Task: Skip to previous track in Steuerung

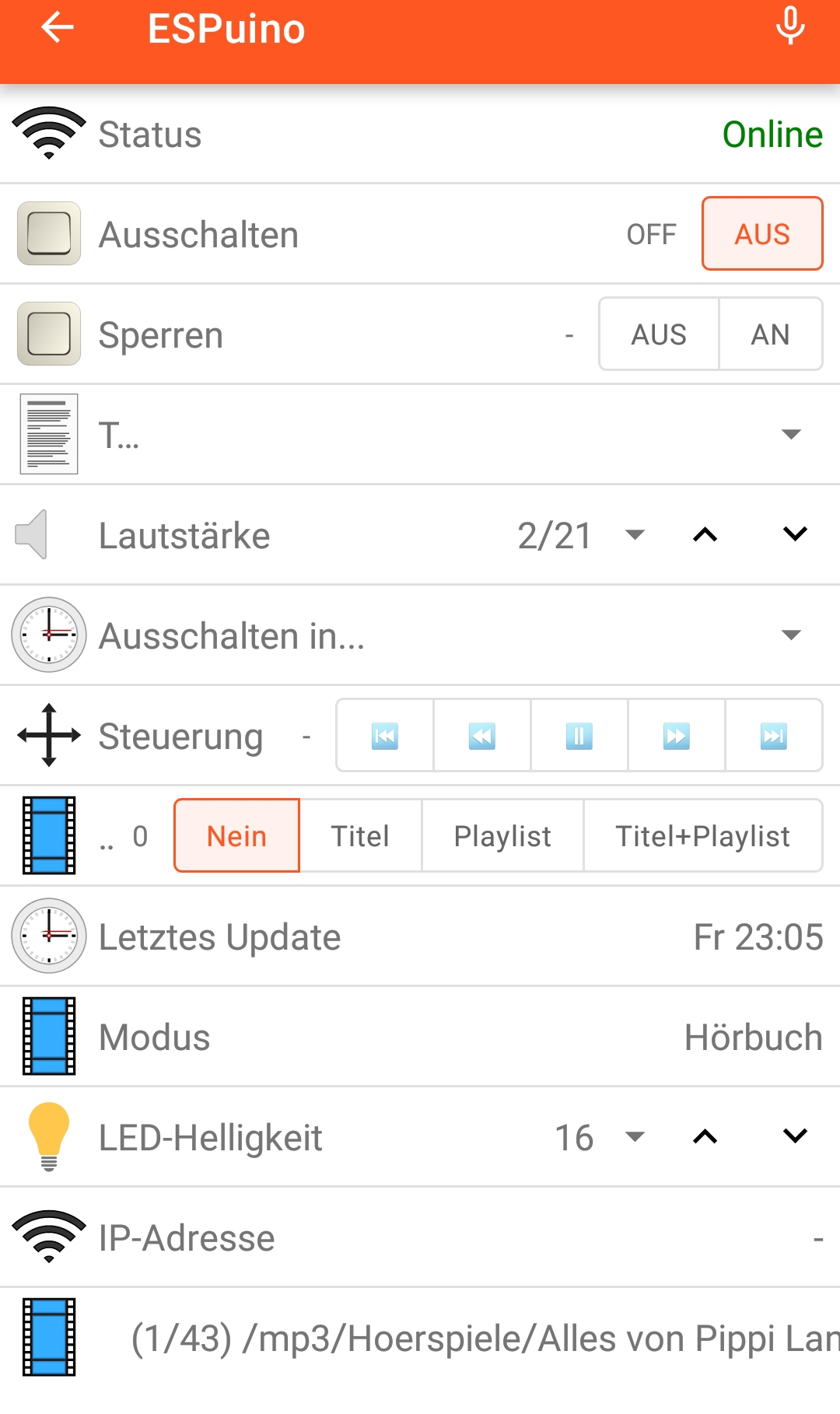Action: [385, 735]
